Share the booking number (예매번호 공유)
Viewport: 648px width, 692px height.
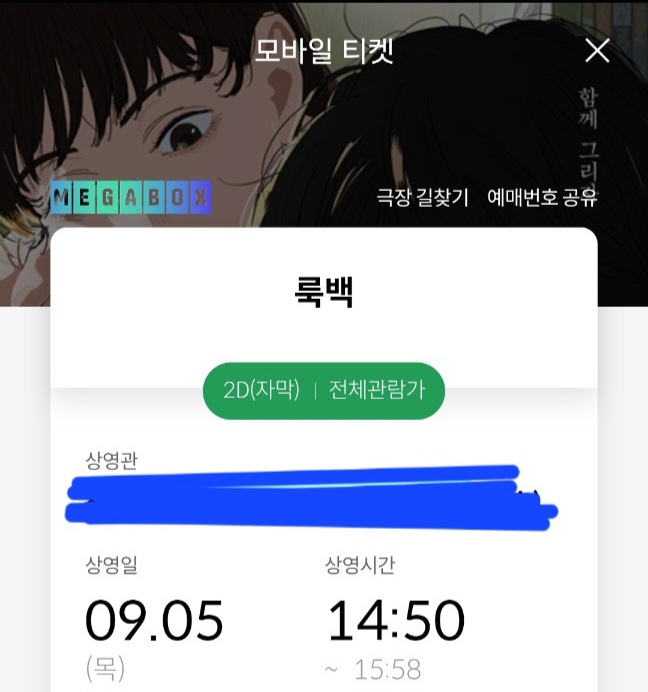pyautogui.click(x=541, y=197)
